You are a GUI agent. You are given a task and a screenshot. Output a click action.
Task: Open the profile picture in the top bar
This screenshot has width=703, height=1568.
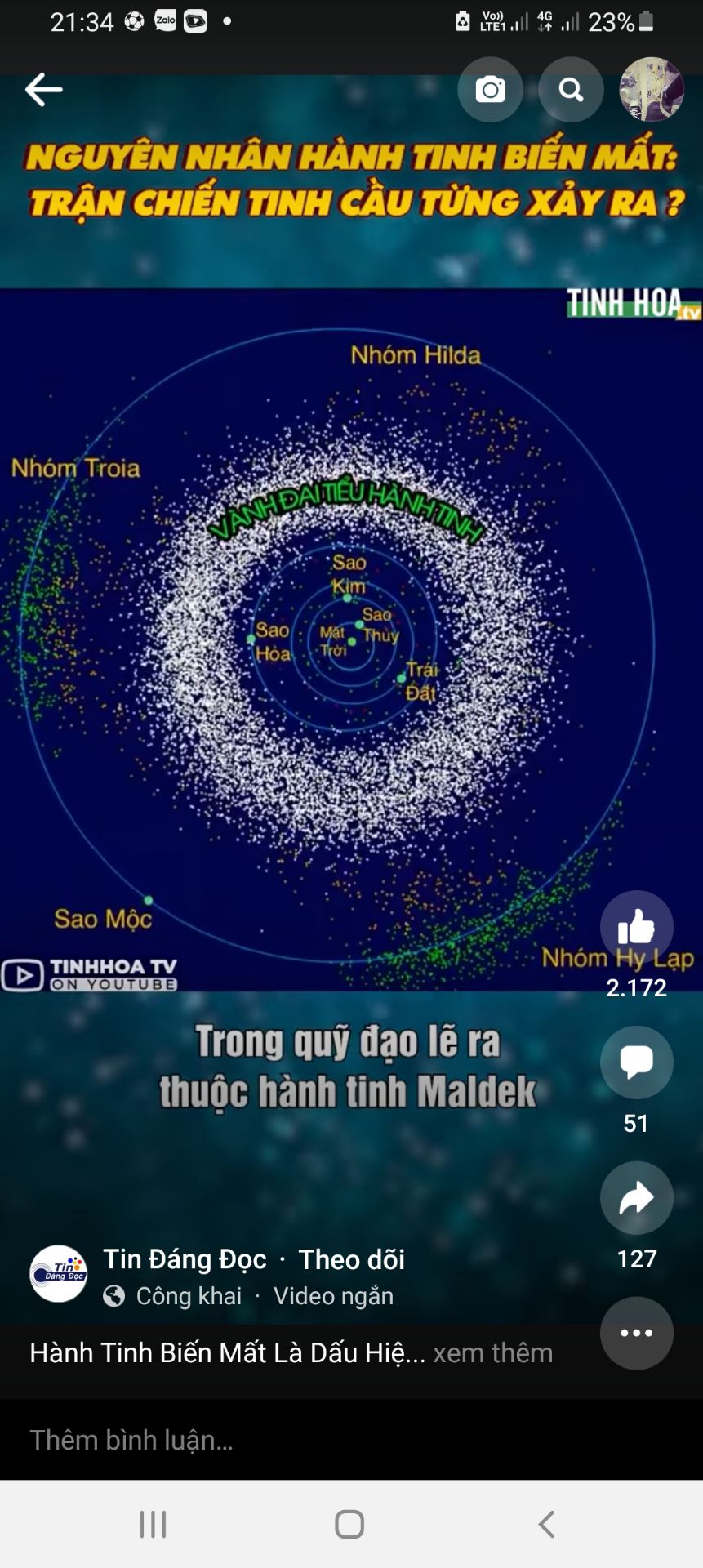click(x=651, y=90)
